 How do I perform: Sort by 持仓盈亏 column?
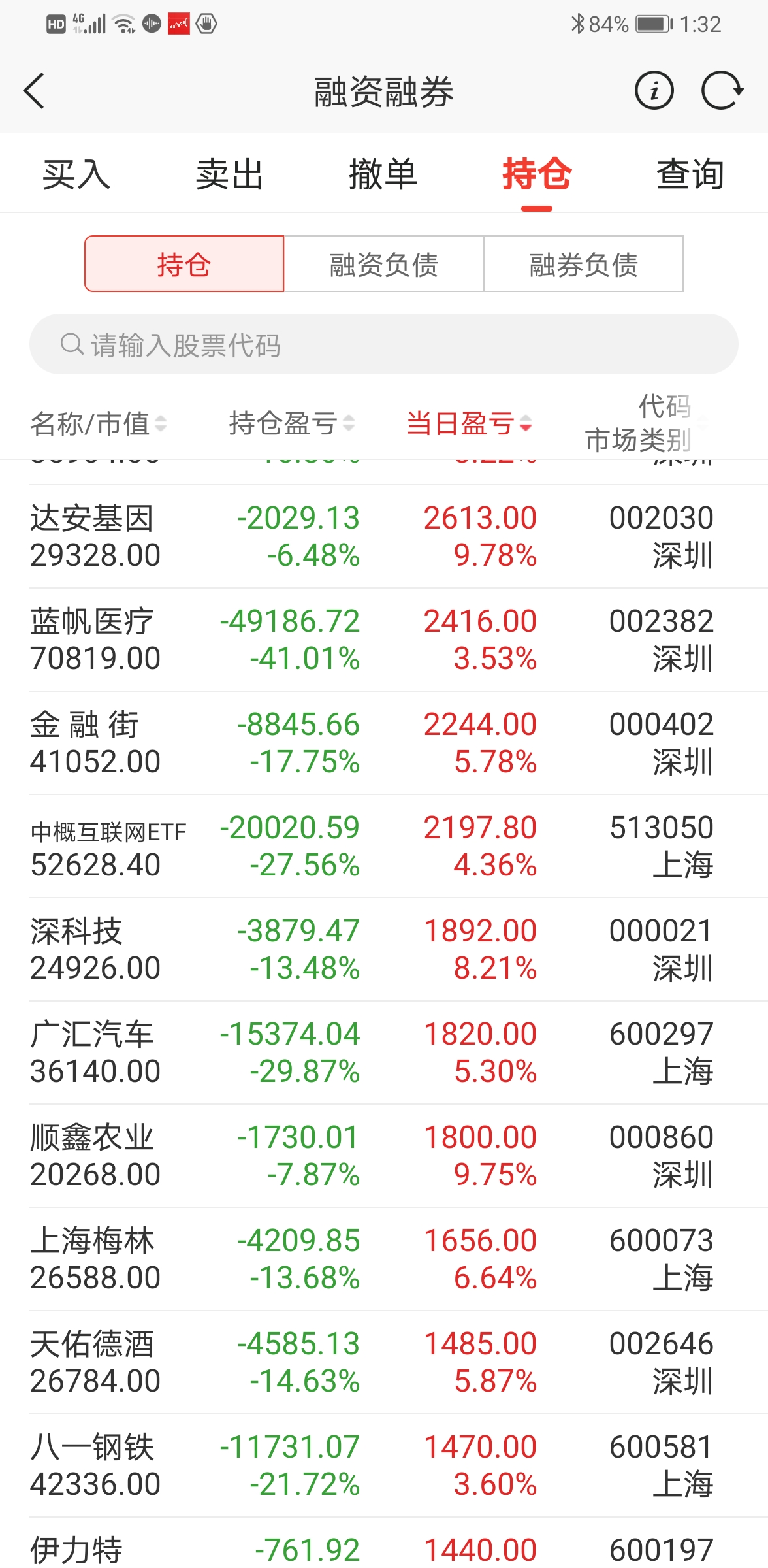(291, 423)
